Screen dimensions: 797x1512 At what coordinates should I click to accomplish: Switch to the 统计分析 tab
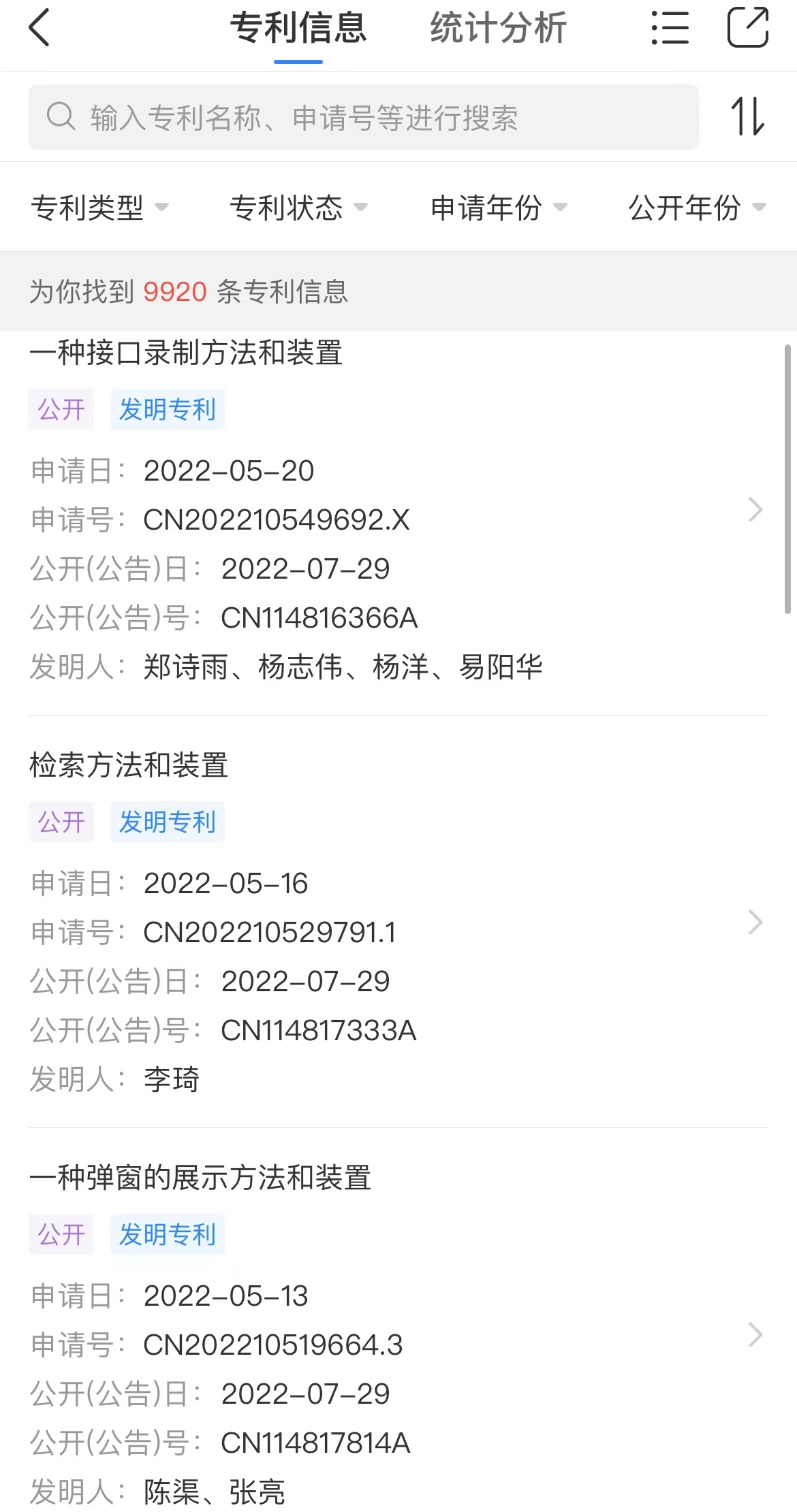(x=498, y=28)
